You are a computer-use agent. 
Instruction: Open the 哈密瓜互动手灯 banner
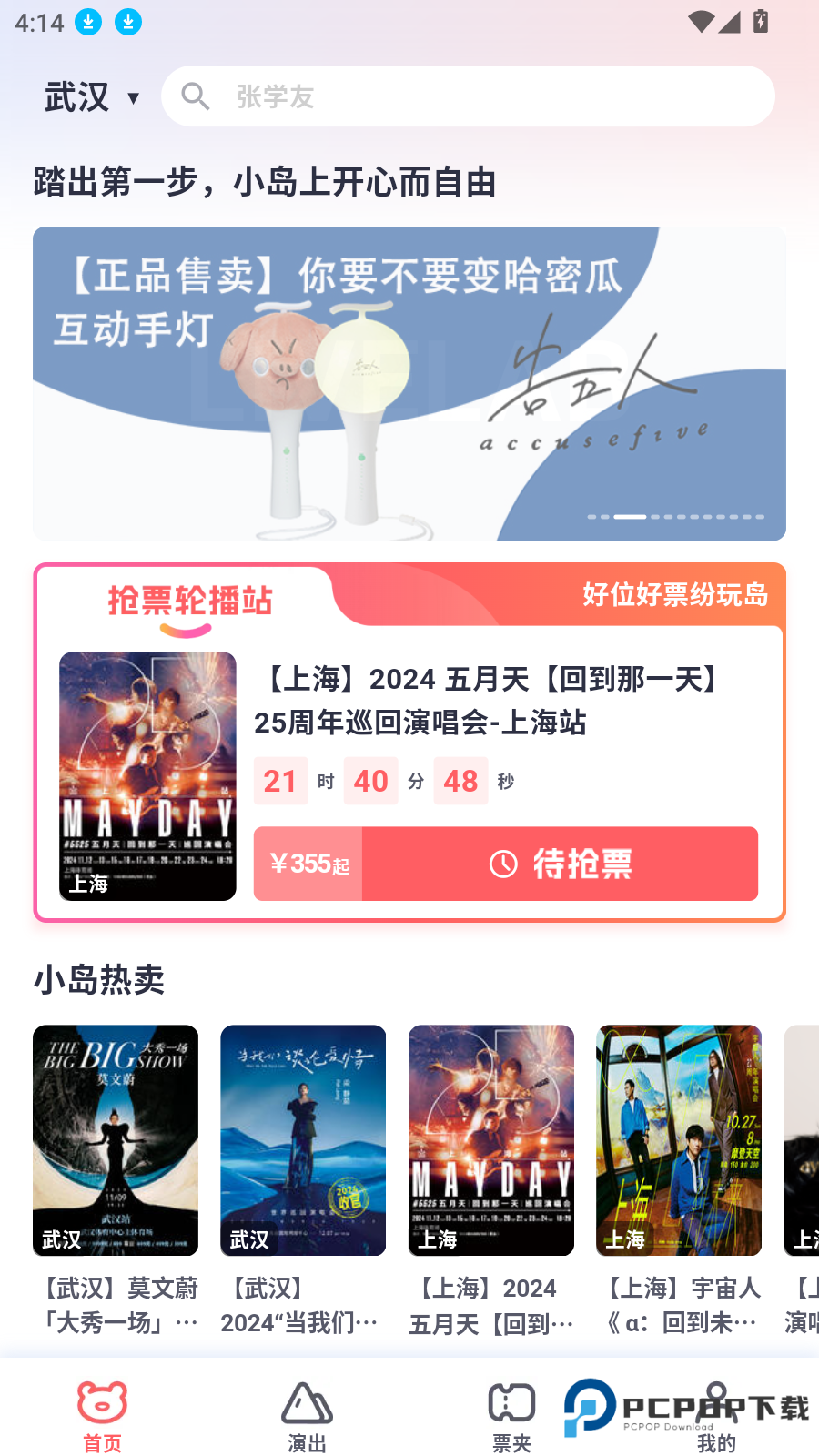pyautogui.click(x=409, y=382)
